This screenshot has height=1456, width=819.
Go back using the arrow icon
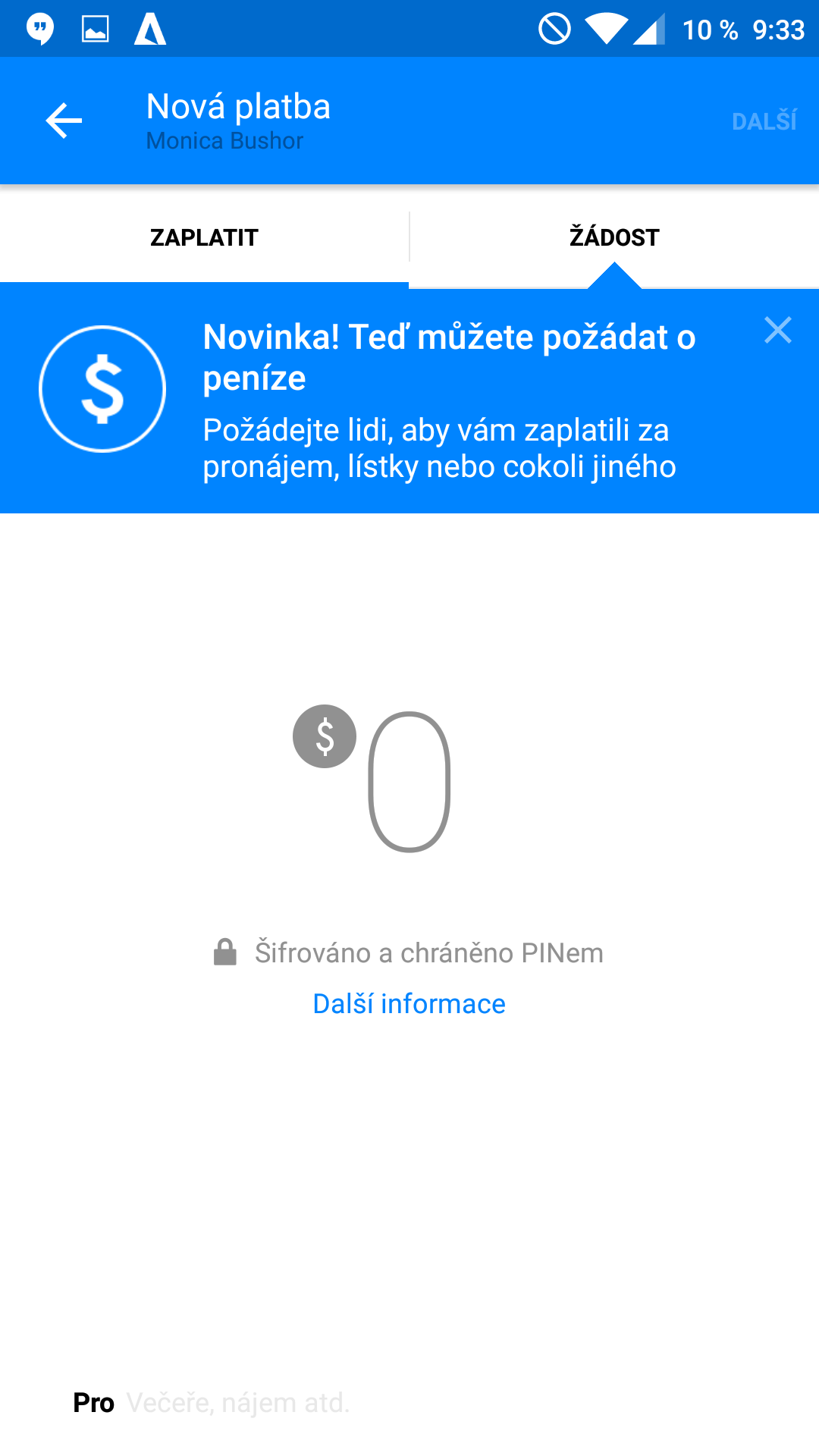[64, 121]
